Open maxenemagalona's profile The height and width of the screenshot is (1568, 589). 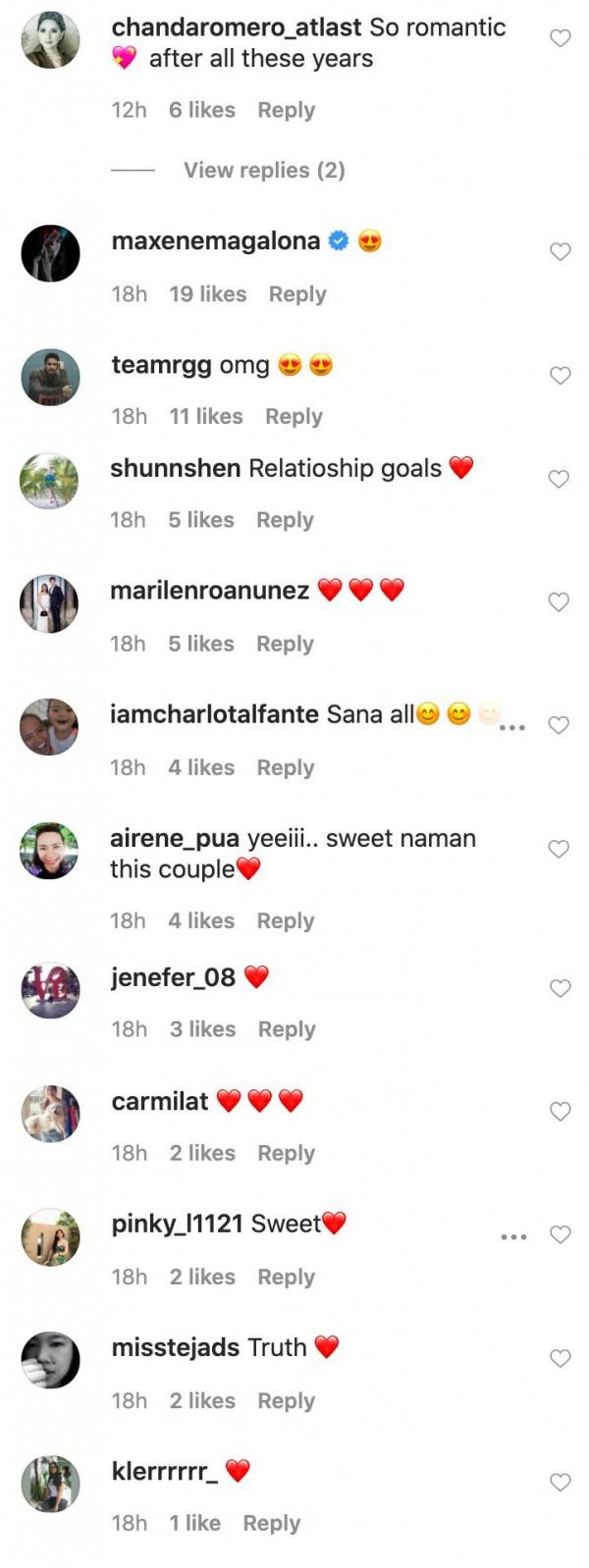[216, 241]
